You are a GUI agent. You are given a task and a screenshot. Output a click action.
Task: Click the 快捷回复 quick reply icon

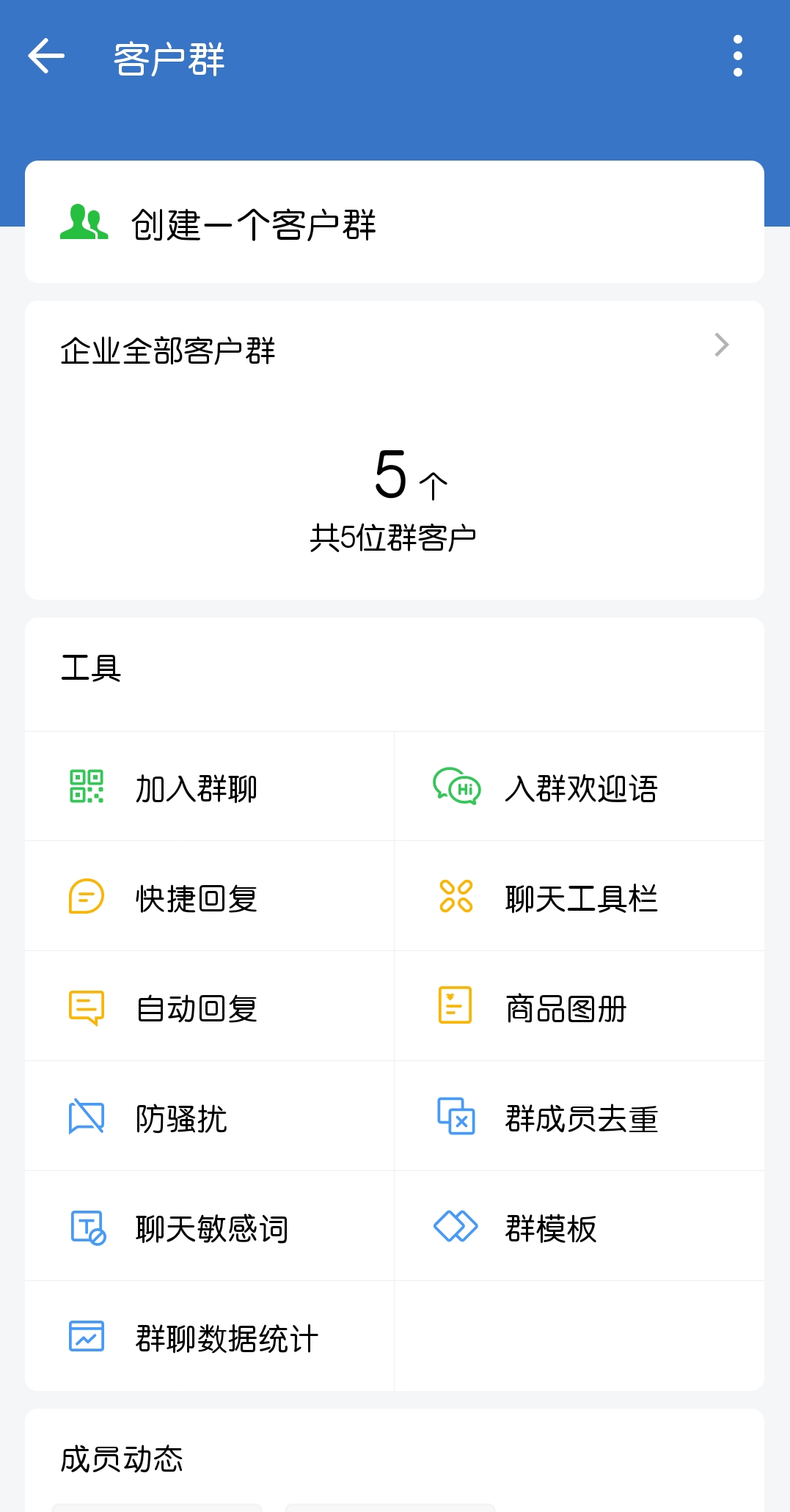click(x=88, y=896)
